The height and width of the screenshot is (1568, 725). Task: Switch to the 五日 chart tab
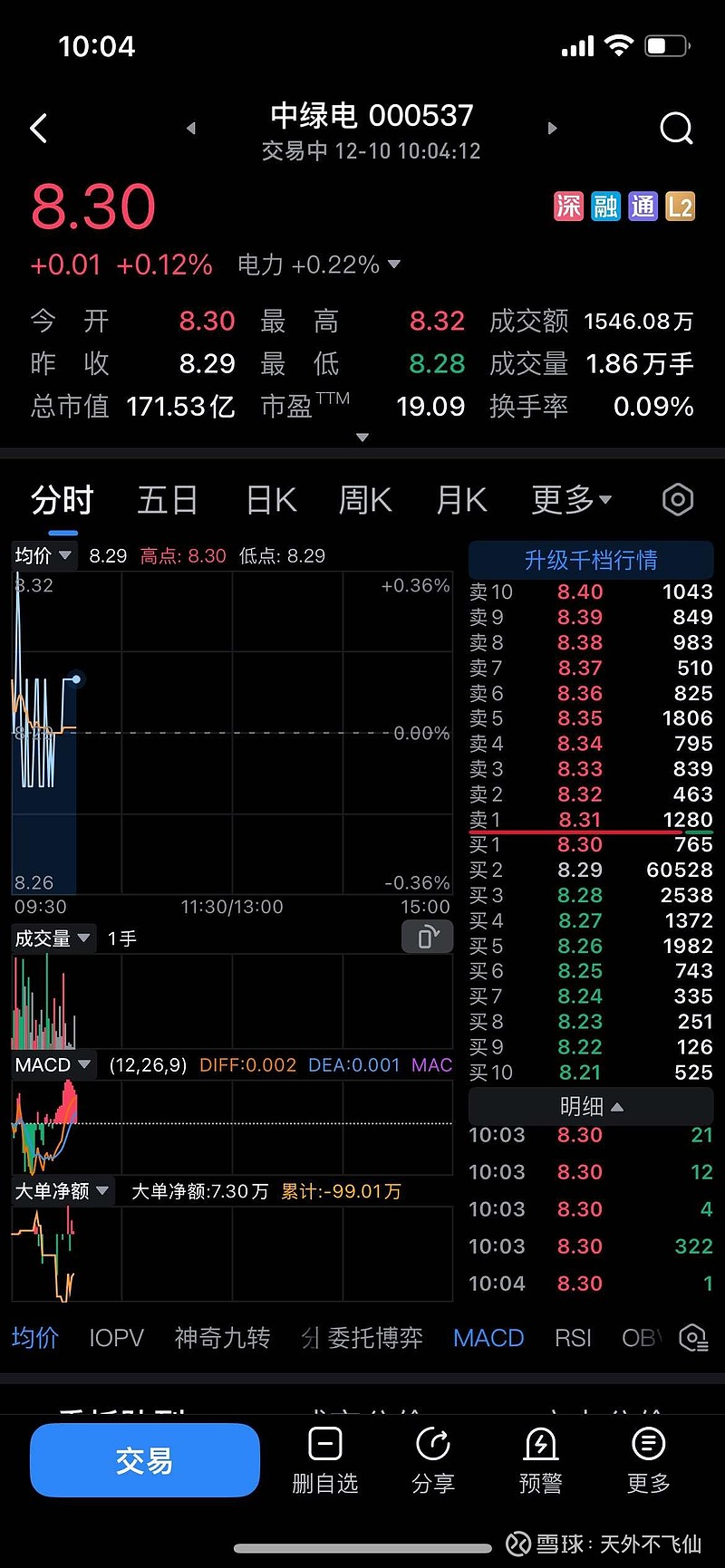point(168,500)
